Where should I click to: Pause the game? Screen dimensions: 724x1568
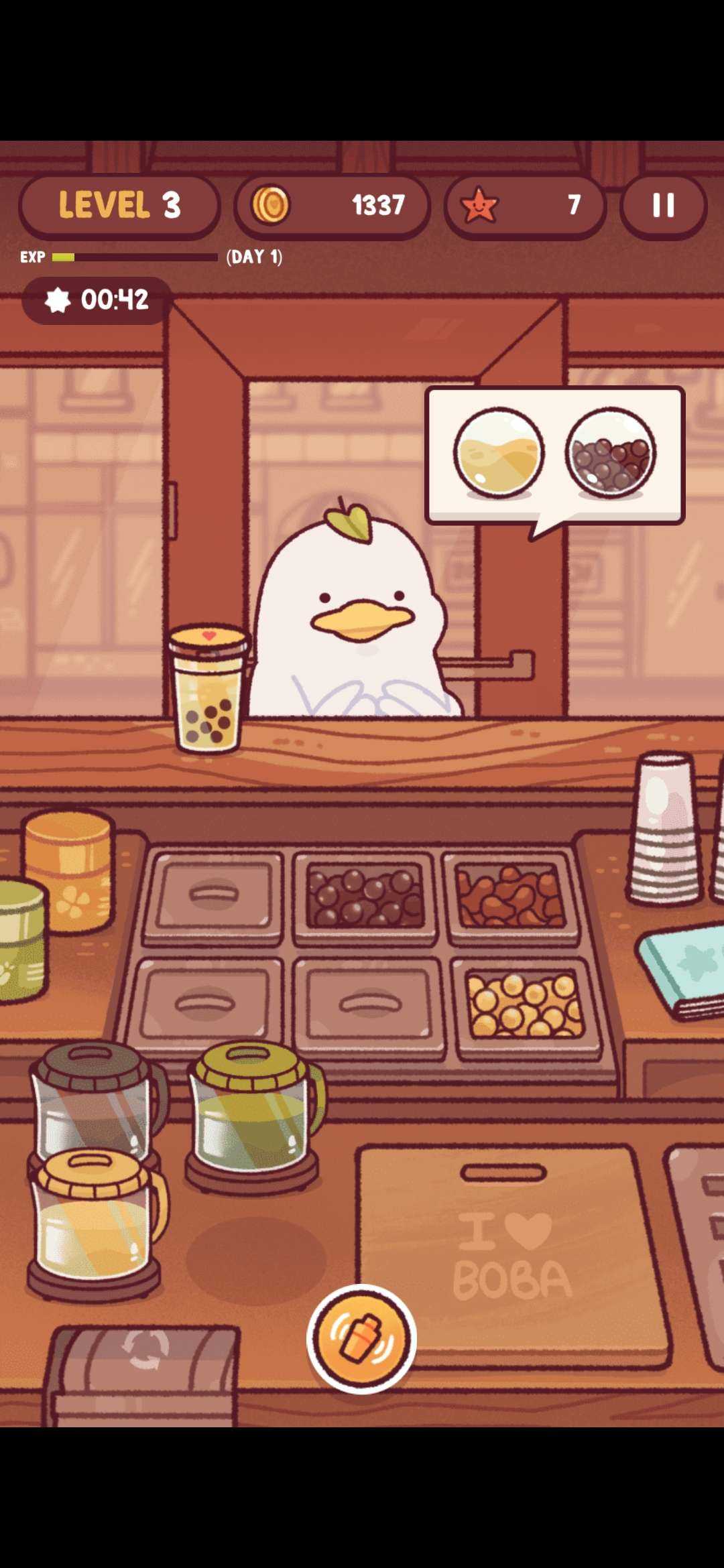(x=663, y=206)
